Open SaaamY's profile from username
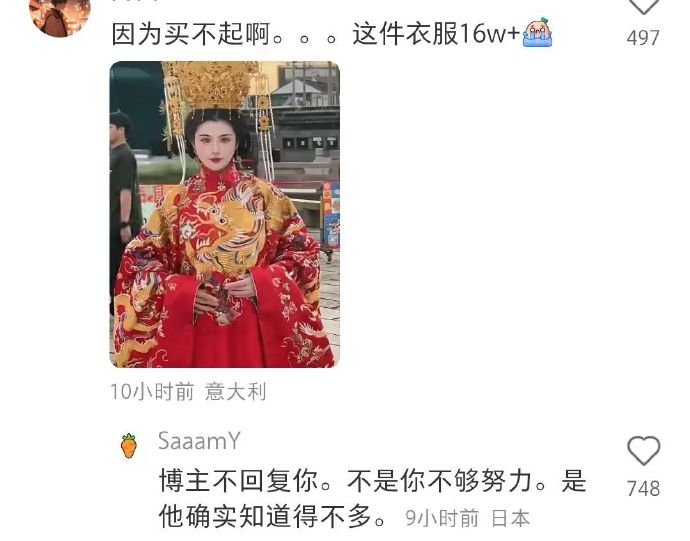 pos(199,441)
